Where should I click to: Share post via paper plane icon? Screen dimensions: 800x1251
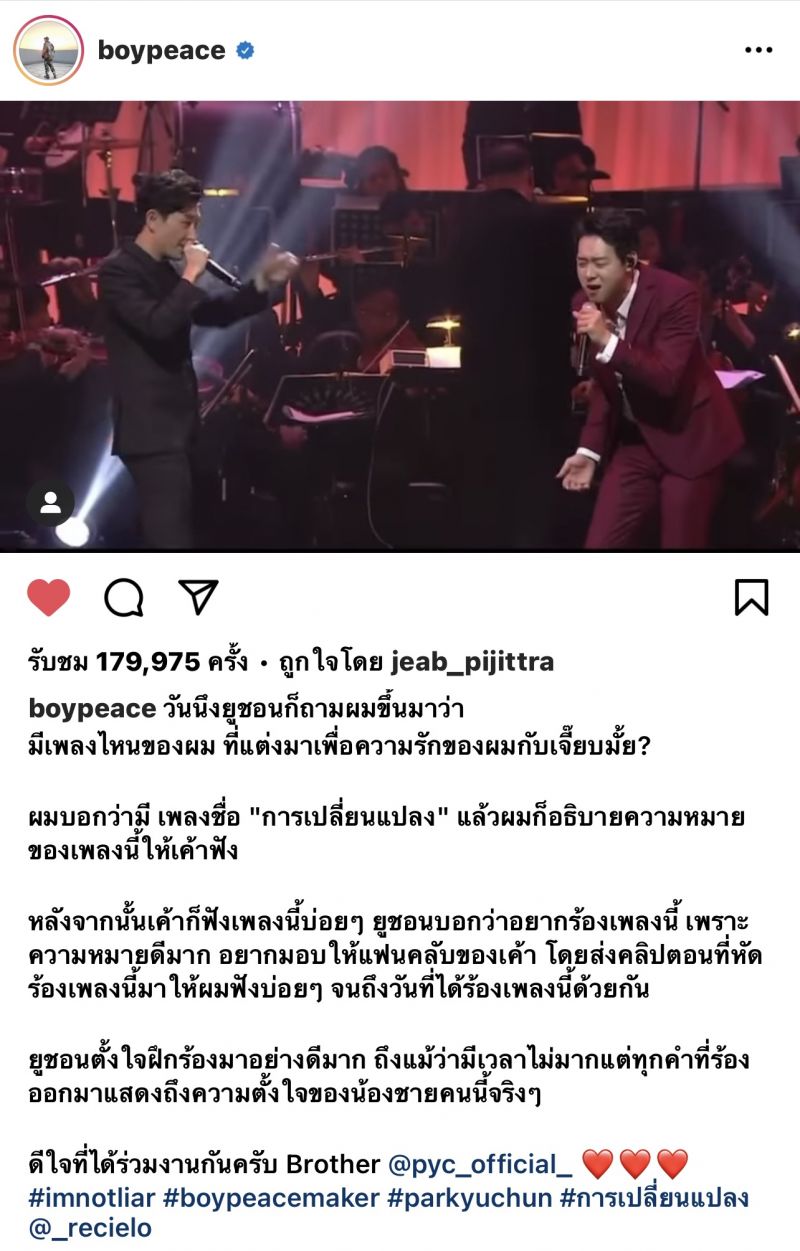(x=198, y=596)
